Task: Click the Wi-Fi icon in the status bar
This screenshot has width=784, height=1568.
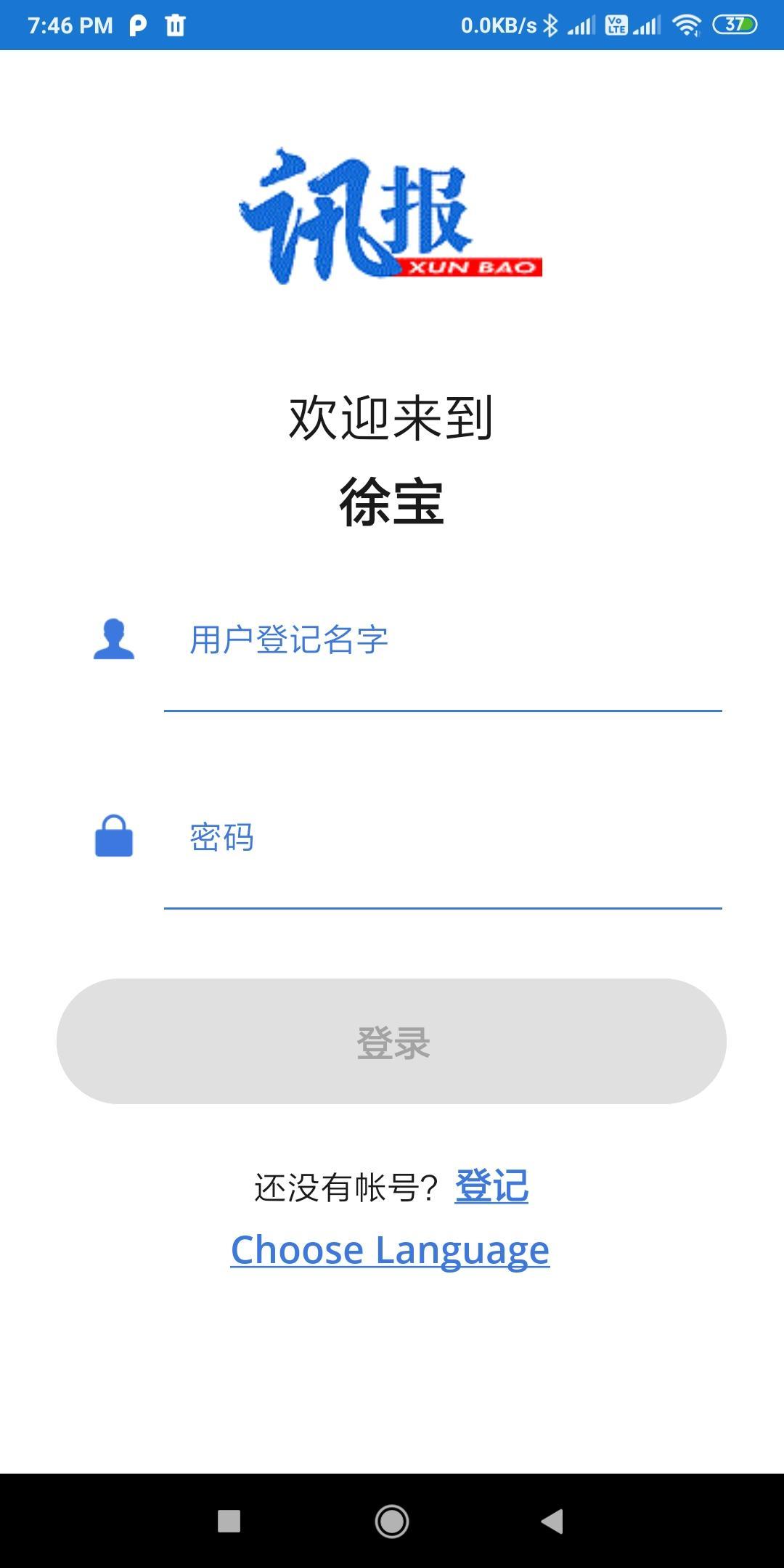Action: [685, 24]
